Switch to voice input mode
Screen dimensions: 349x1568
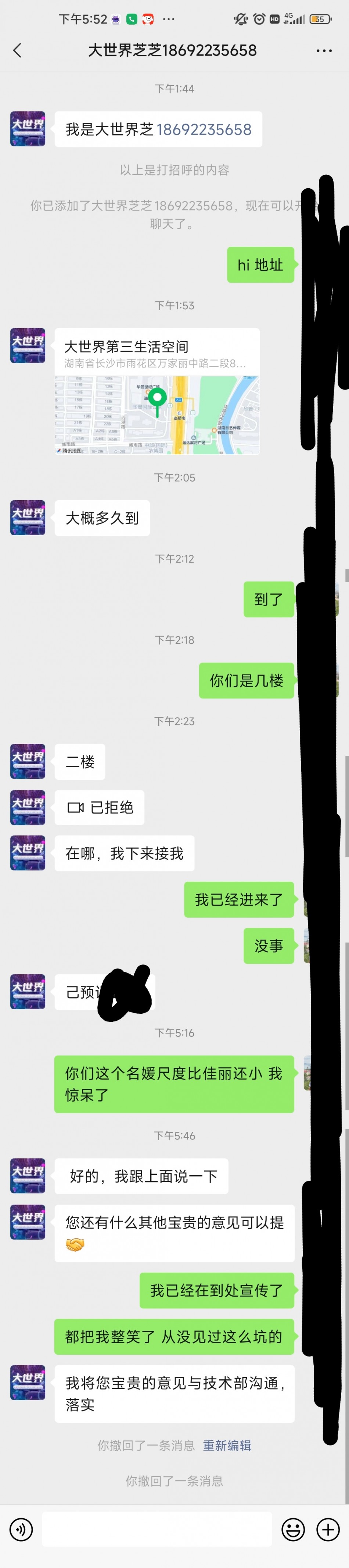coord(21,1529)
